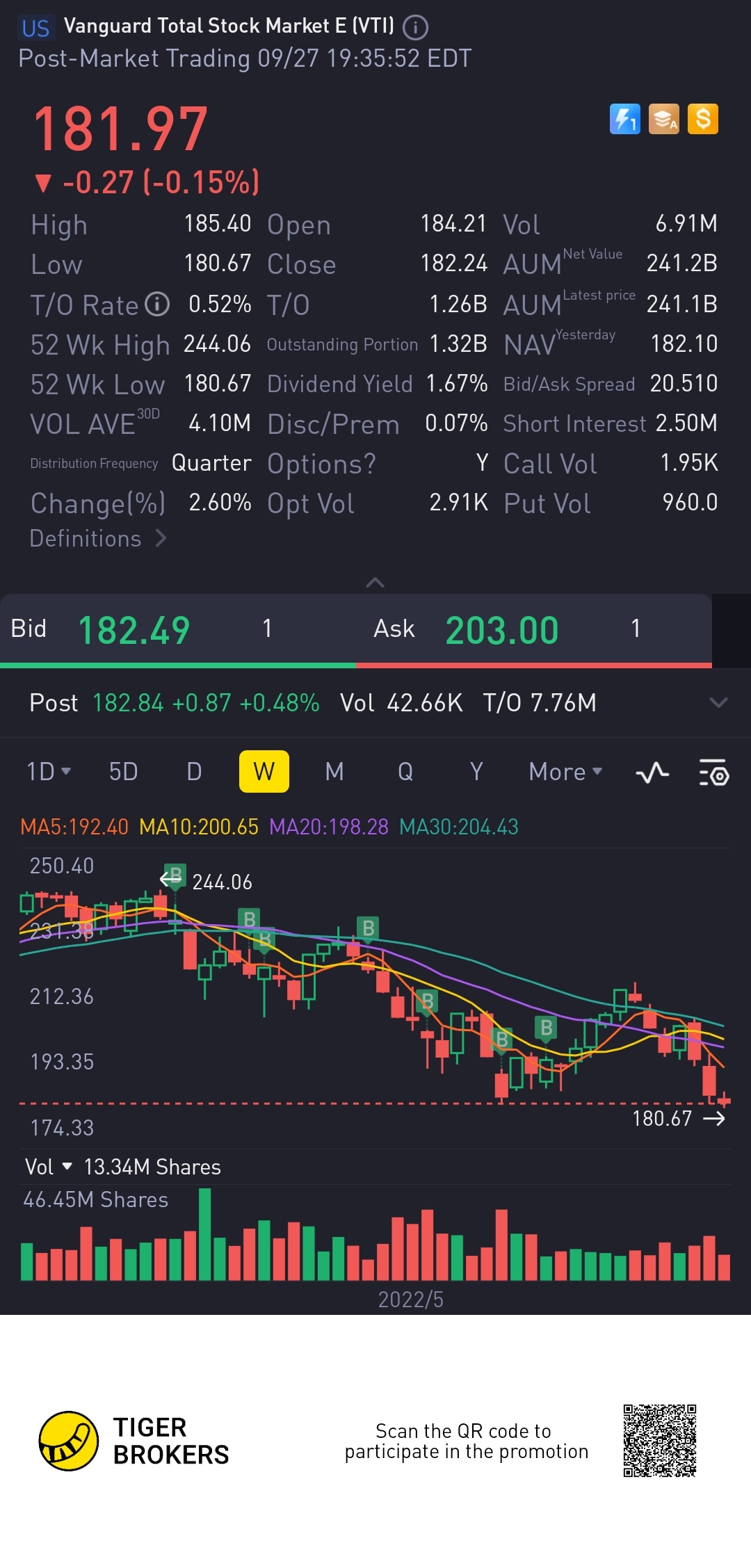The width and height of the screenshot is (751, 1568).
Task: Tap the blue lightning badge icon
Action: (624, 119)
